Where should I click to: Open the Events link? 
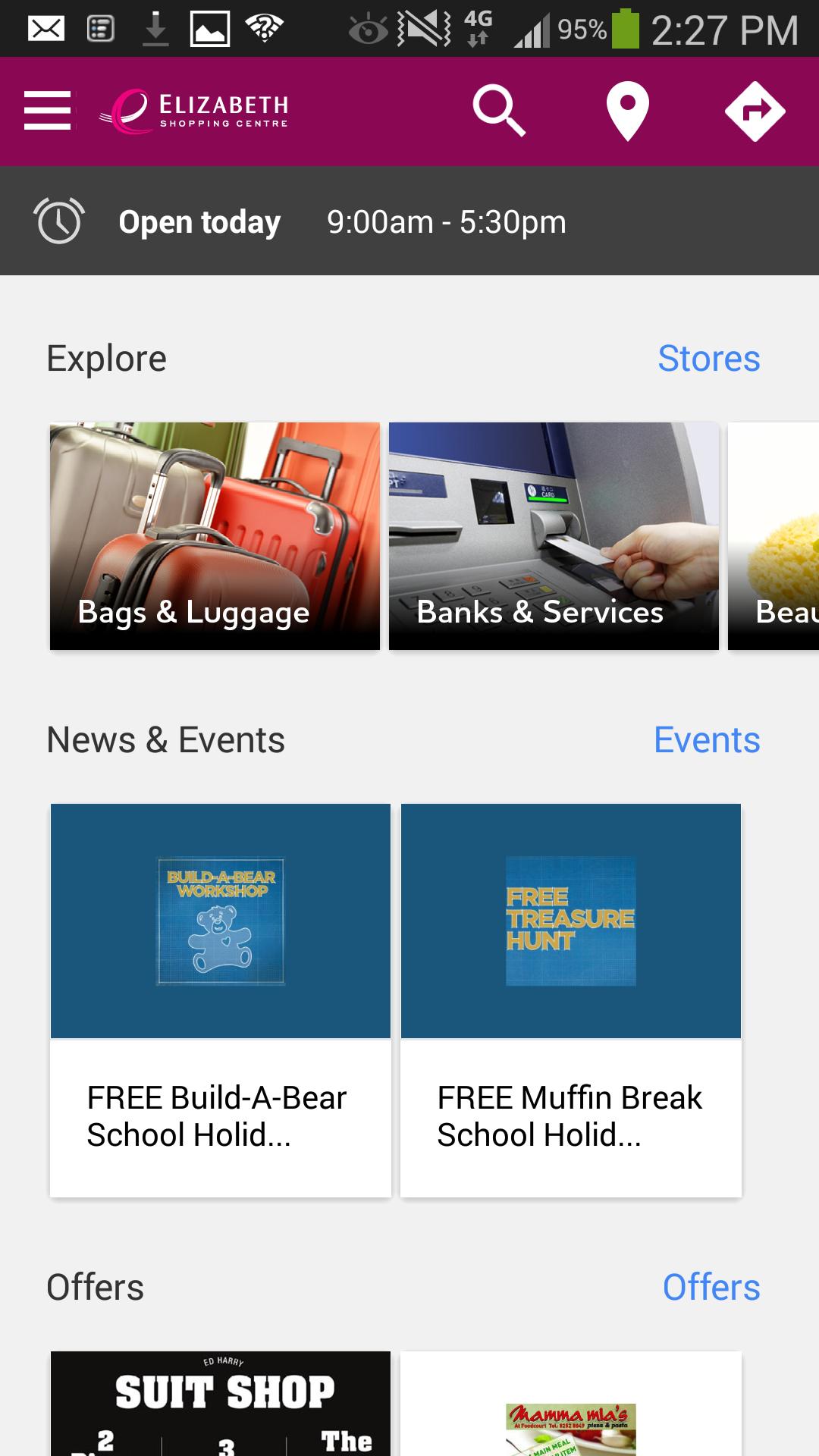pos(707,740)
